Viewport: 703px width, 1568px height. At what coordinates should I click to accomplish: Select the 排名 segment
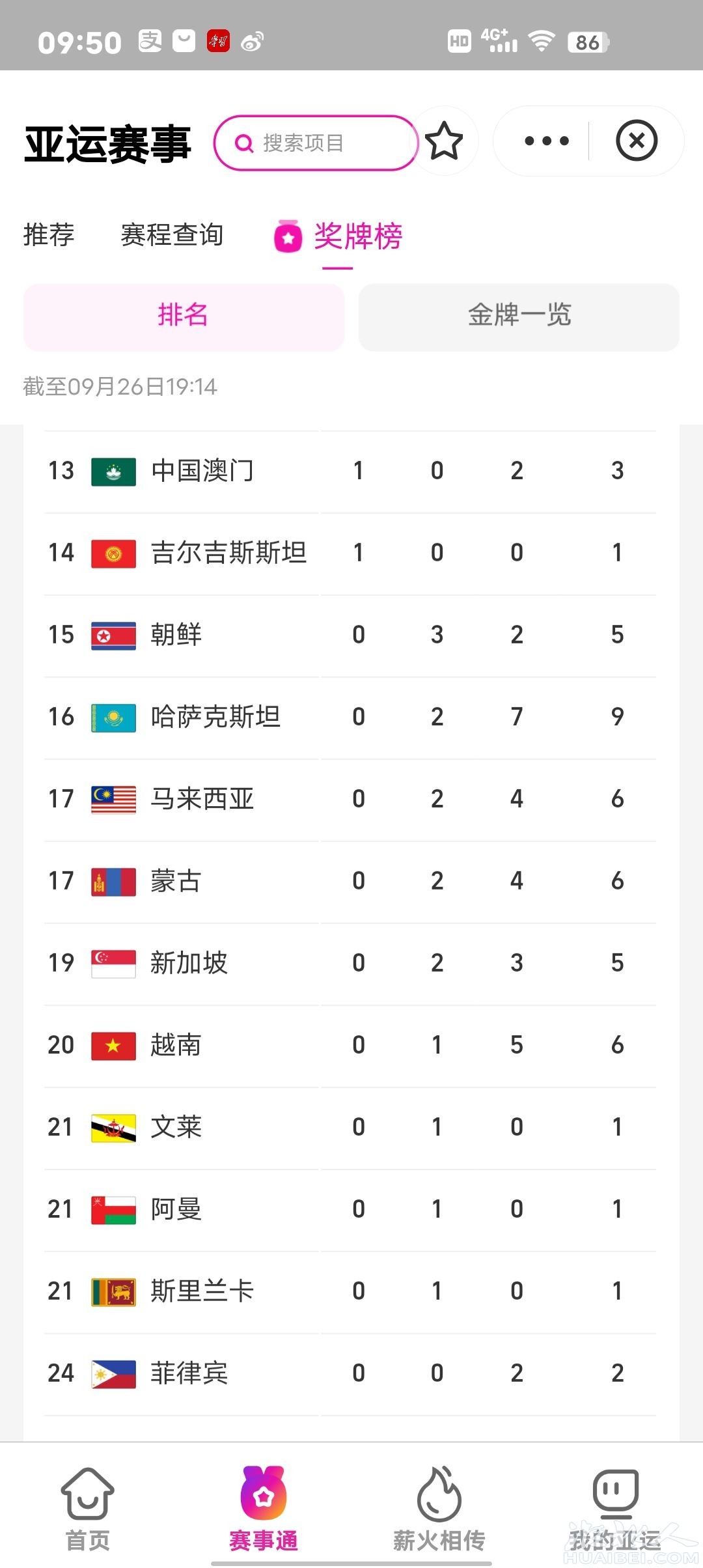click(184, 316)
